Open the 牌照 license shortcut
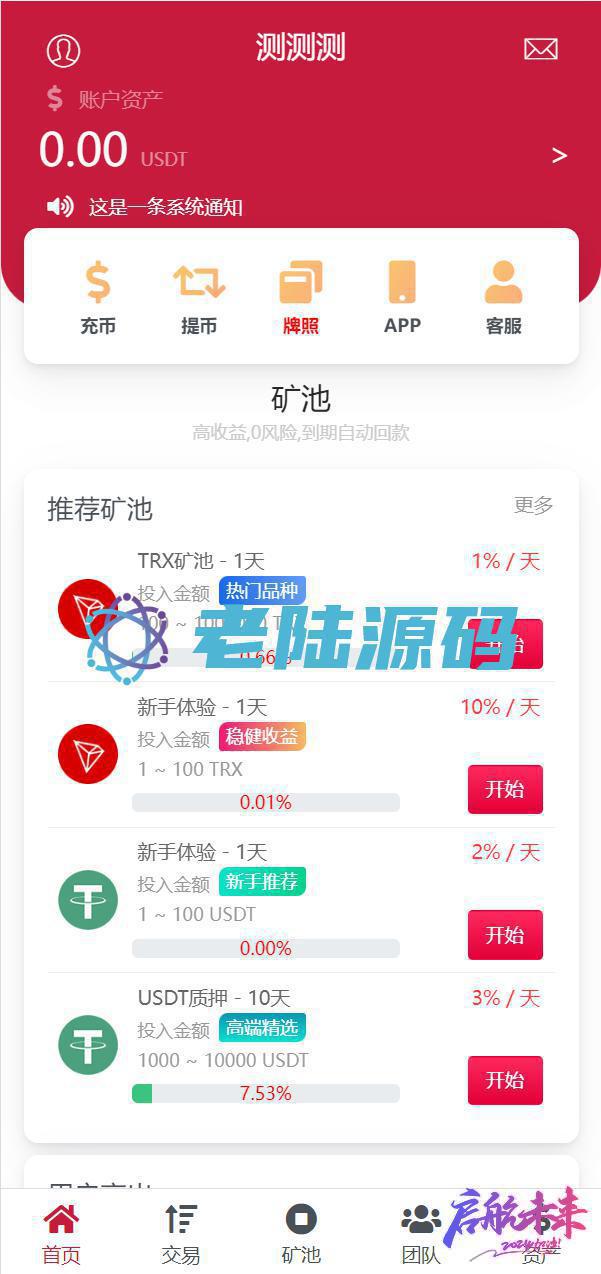Image resolution: width=601 pixels, height=1274 pixels. pos(300,297)
